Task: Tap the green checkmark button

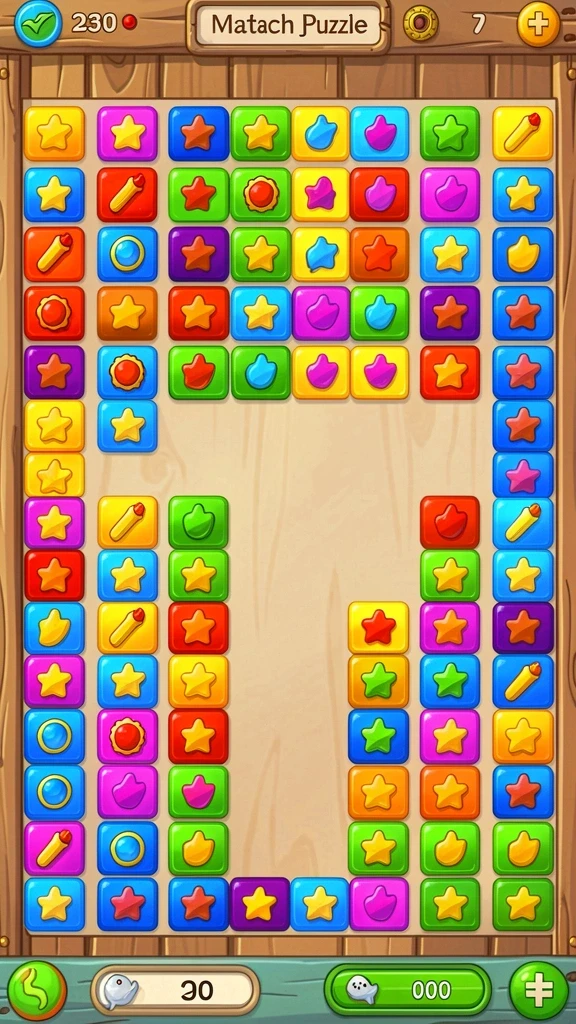Action: pos(38,23)
